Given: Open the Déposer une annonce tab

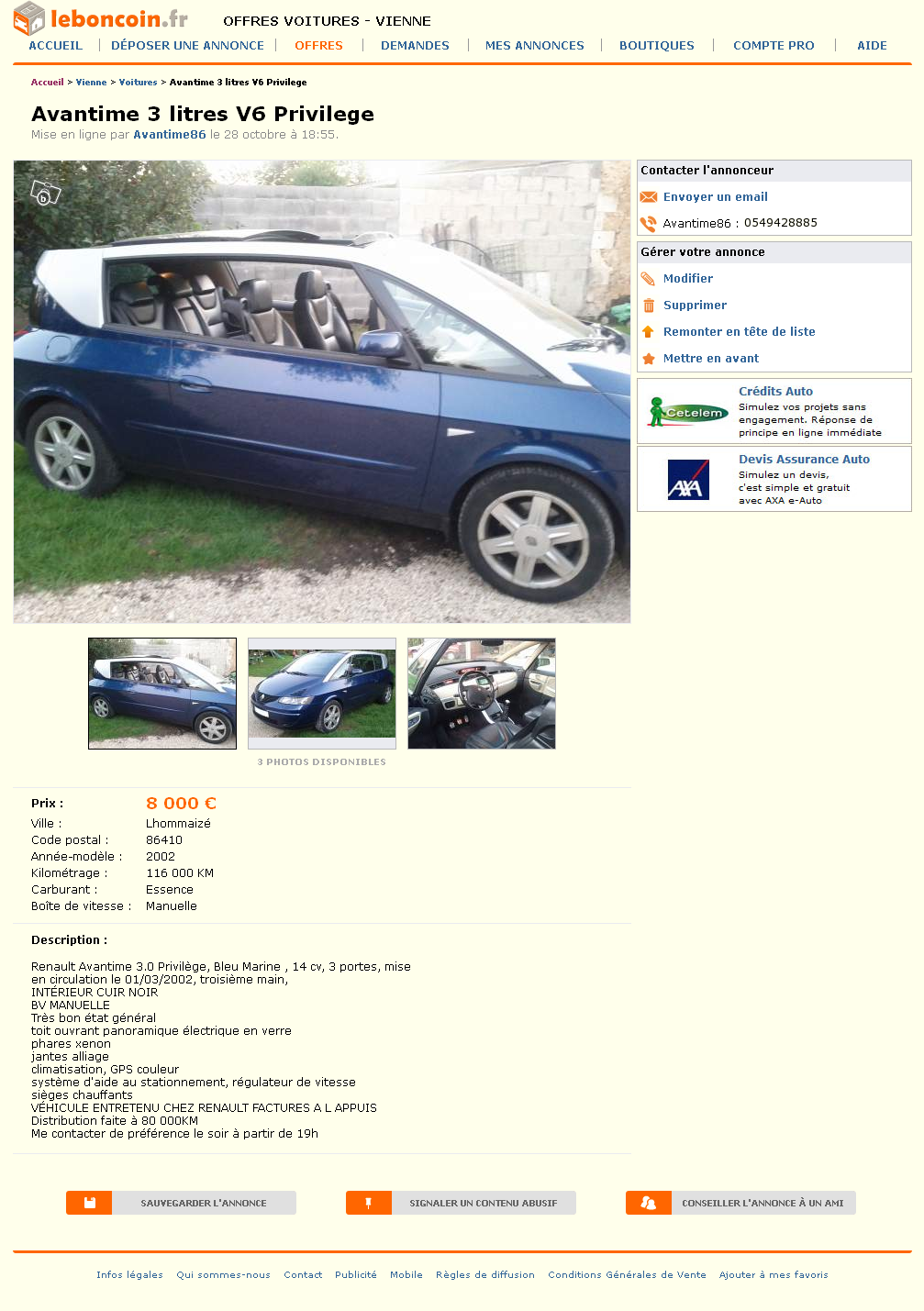Looking at the screenshot, I should (187, 45).
